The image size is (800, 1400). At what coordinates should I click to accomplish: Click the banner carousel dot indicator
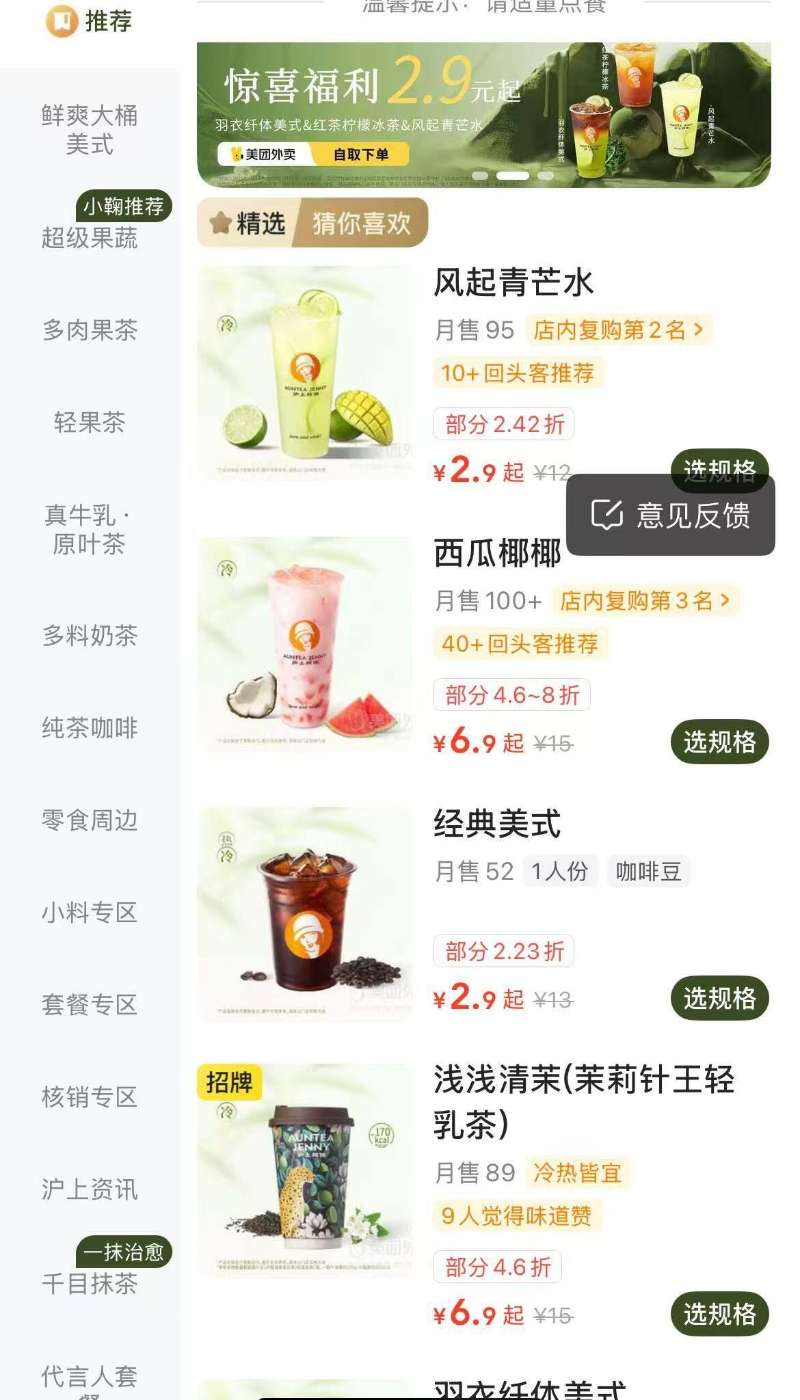[514, 175]
